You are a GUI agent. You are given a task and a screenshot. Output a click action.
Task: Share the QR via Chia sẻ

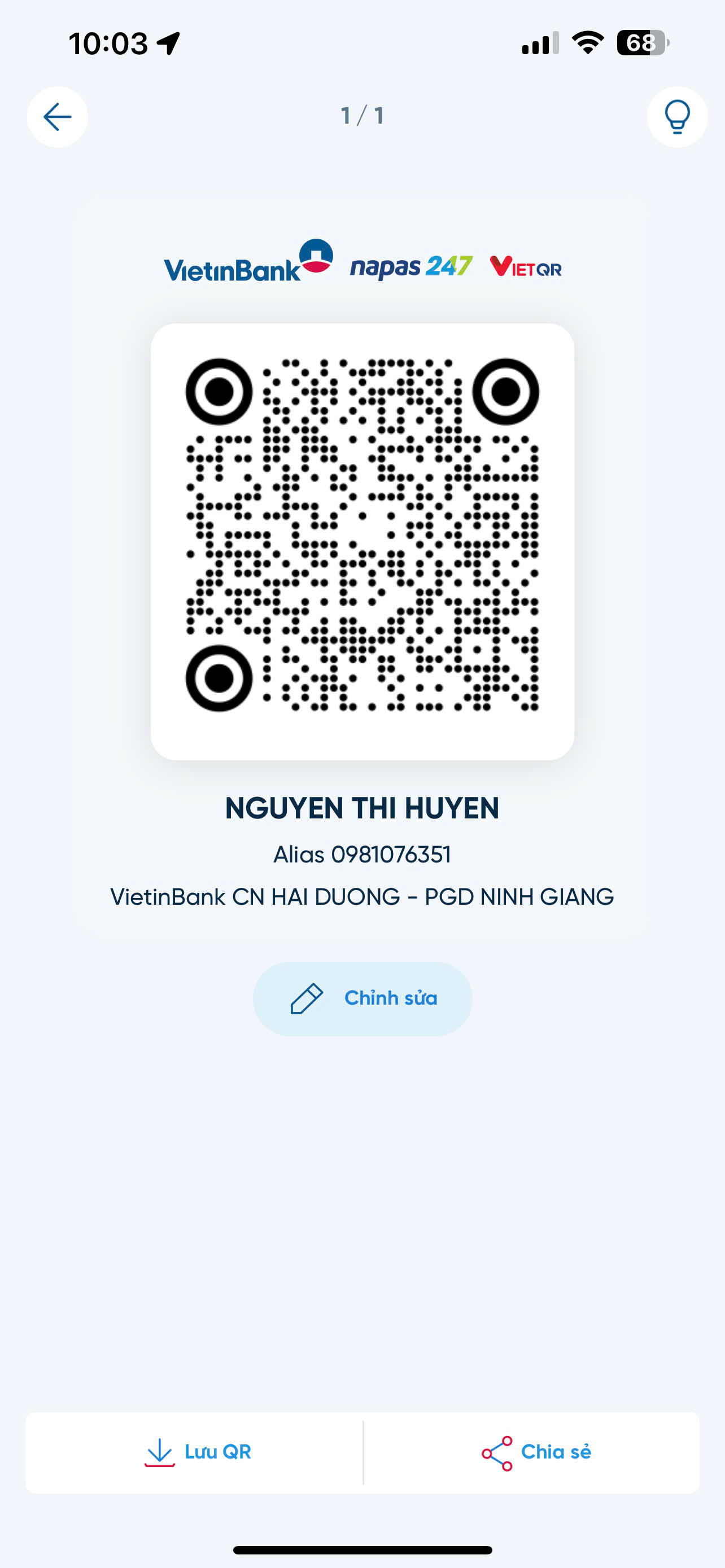coord(532,1452)
